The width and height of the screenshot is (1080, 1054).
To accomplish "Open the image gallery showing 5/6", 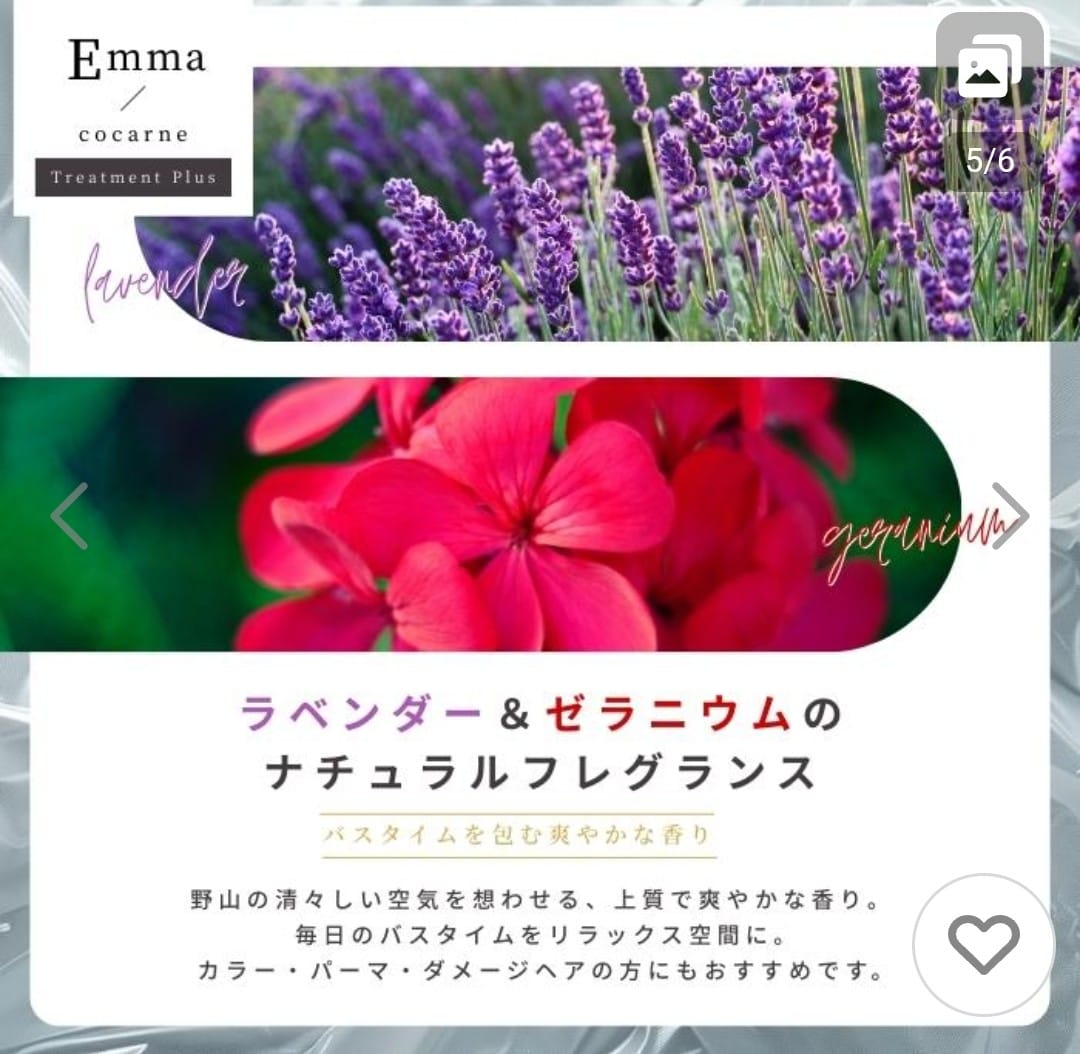I will coord(989,101).
